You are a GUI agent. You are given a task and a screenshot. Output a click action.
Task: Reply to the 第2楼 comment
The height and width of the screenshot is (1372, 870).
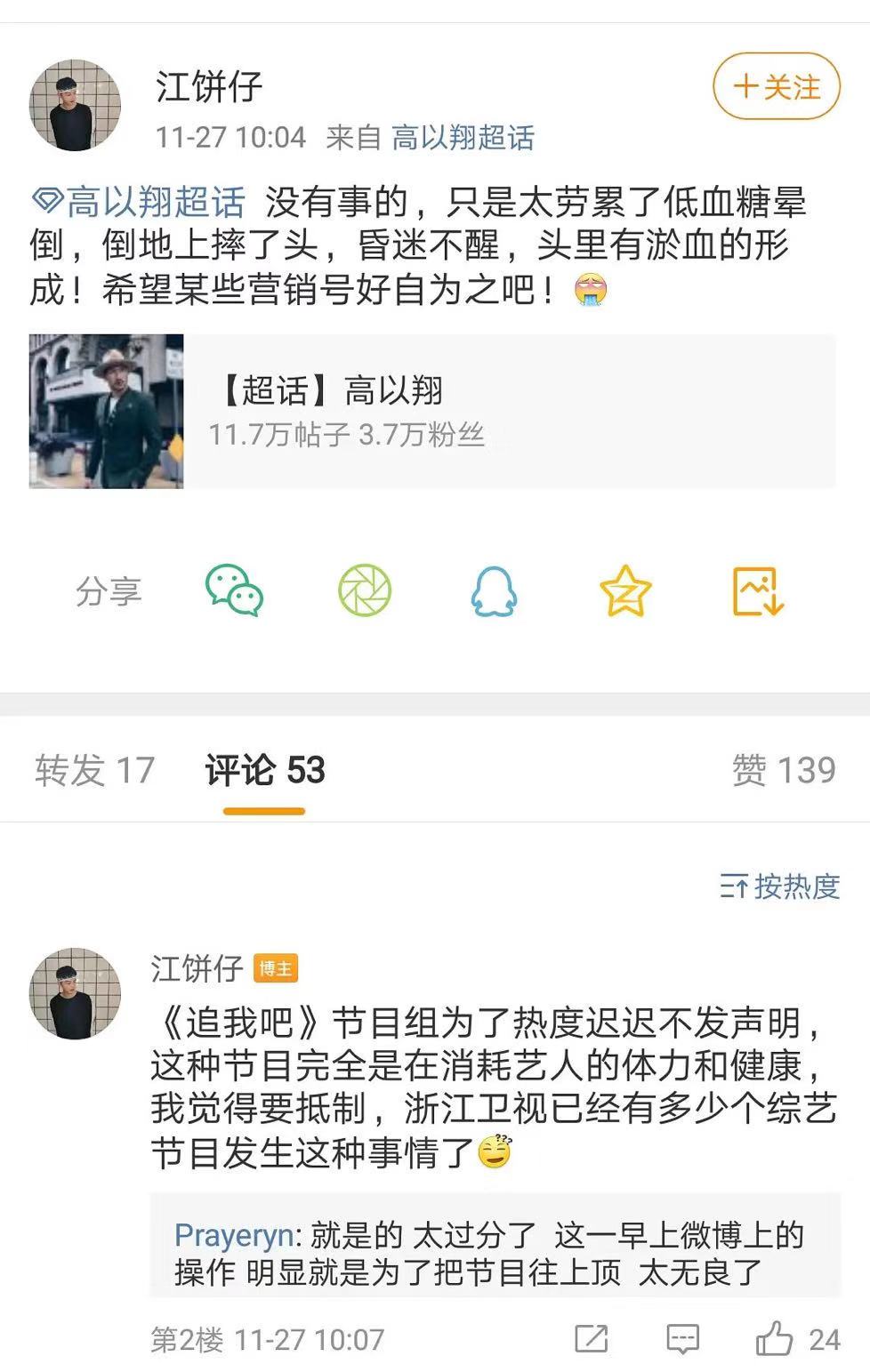tap(682, 1339)
